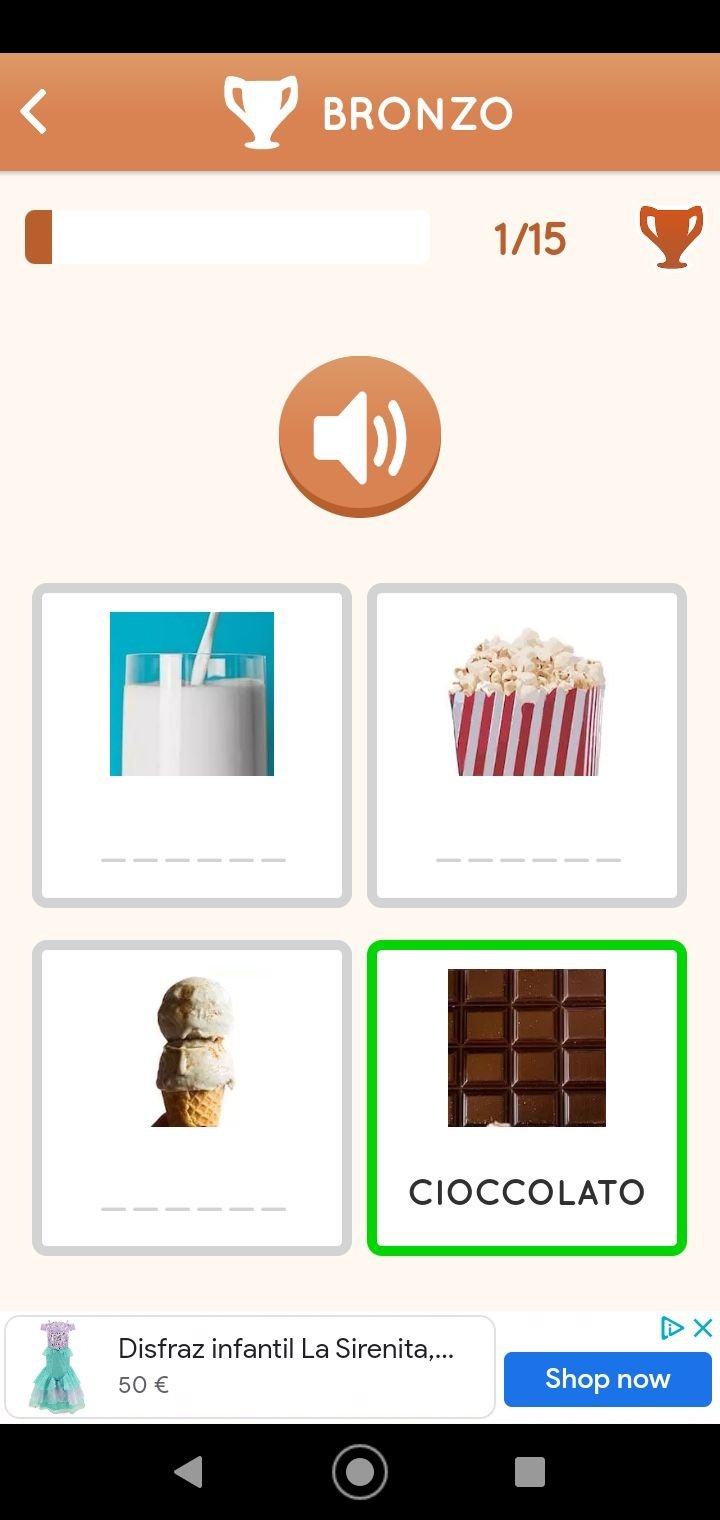Open recent apps from navigation bar

(x=529, y=1472)
